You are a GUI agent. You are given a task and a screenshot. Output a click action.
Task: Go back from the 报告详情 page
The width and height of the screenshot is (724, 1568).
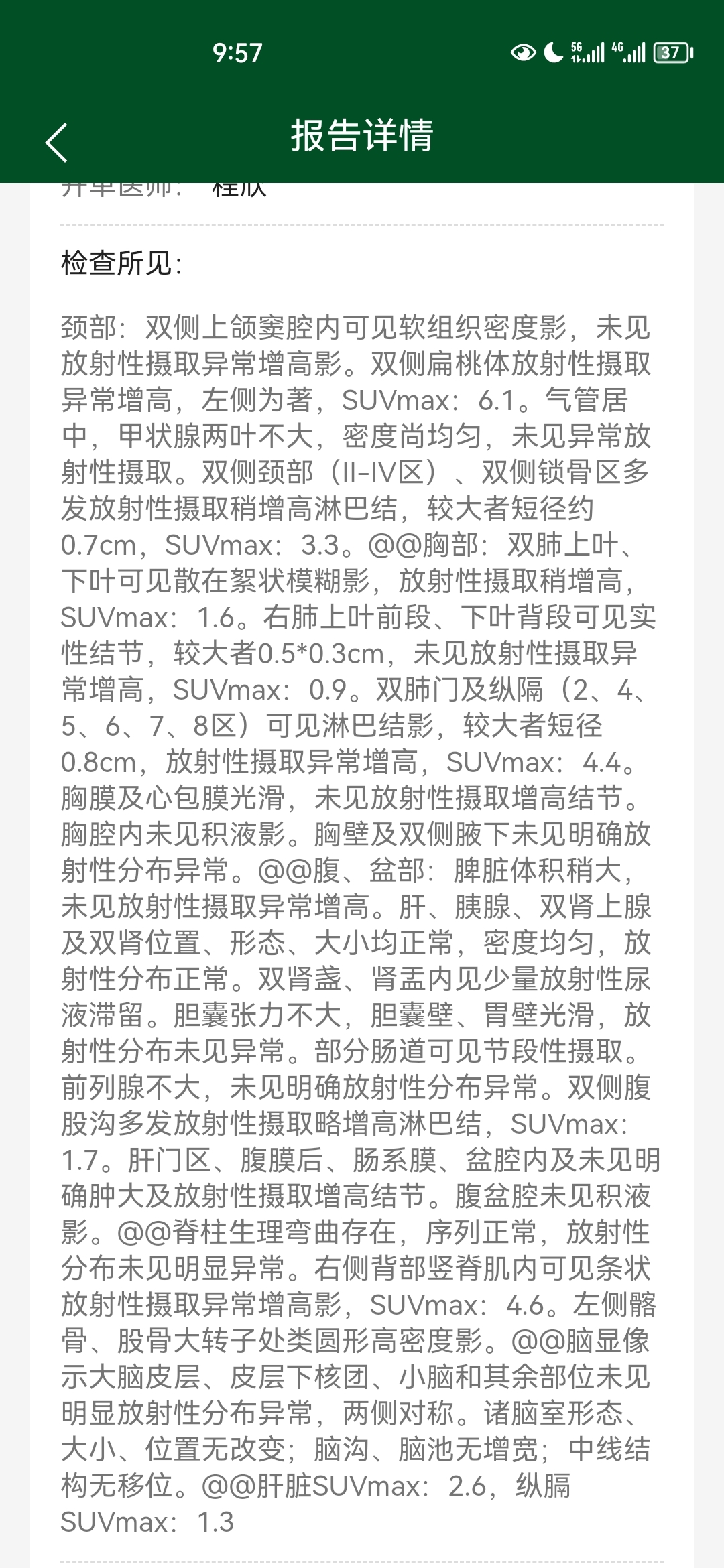coord(56,142)
